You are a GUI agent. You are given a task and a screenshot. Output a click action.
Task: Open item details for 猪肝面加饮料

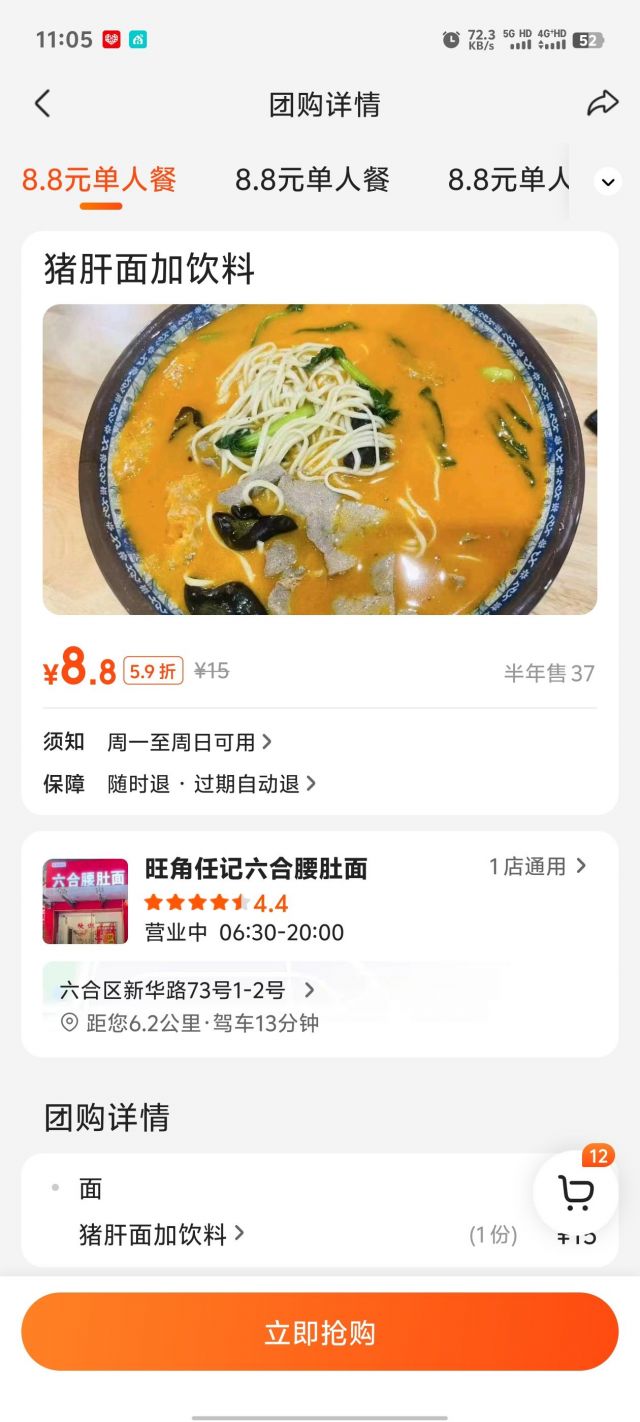tap(161, 1234)
